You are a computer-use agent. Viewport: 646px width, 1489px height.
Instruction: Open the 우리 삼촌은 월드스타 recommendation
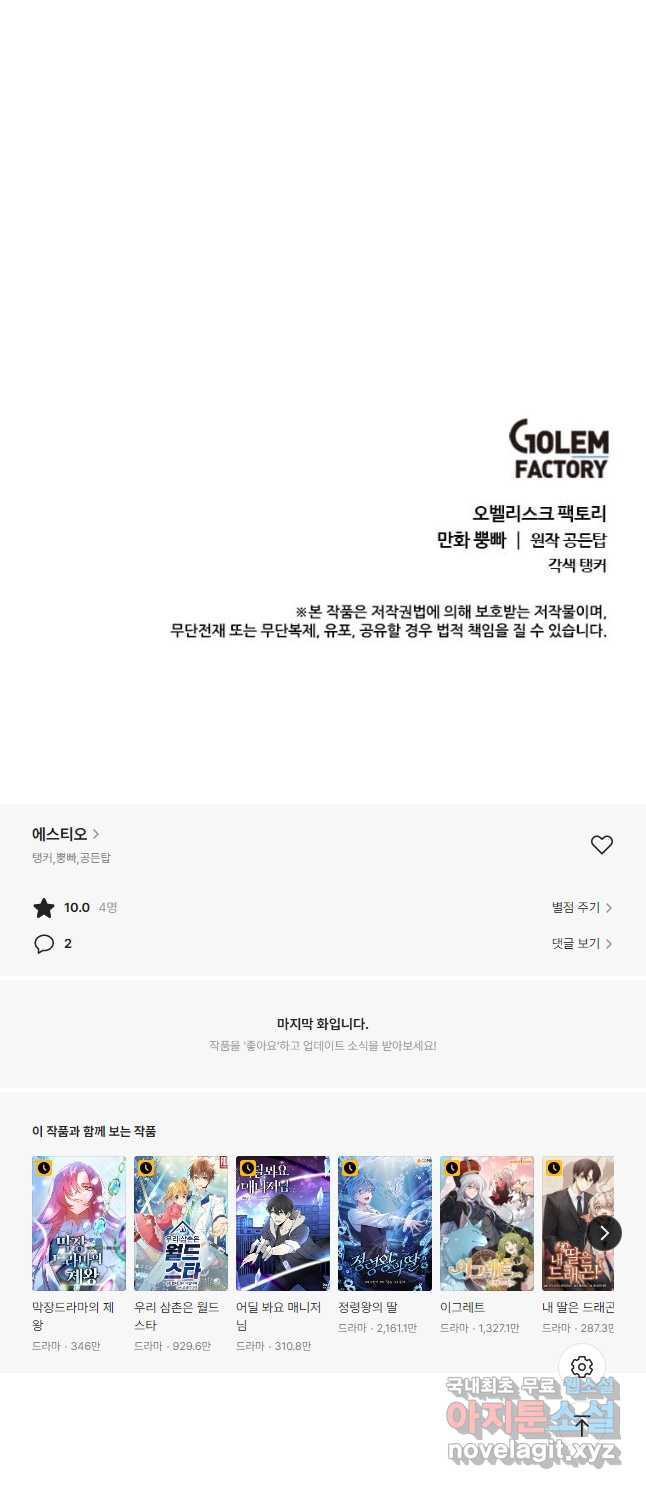[181, 1224]
